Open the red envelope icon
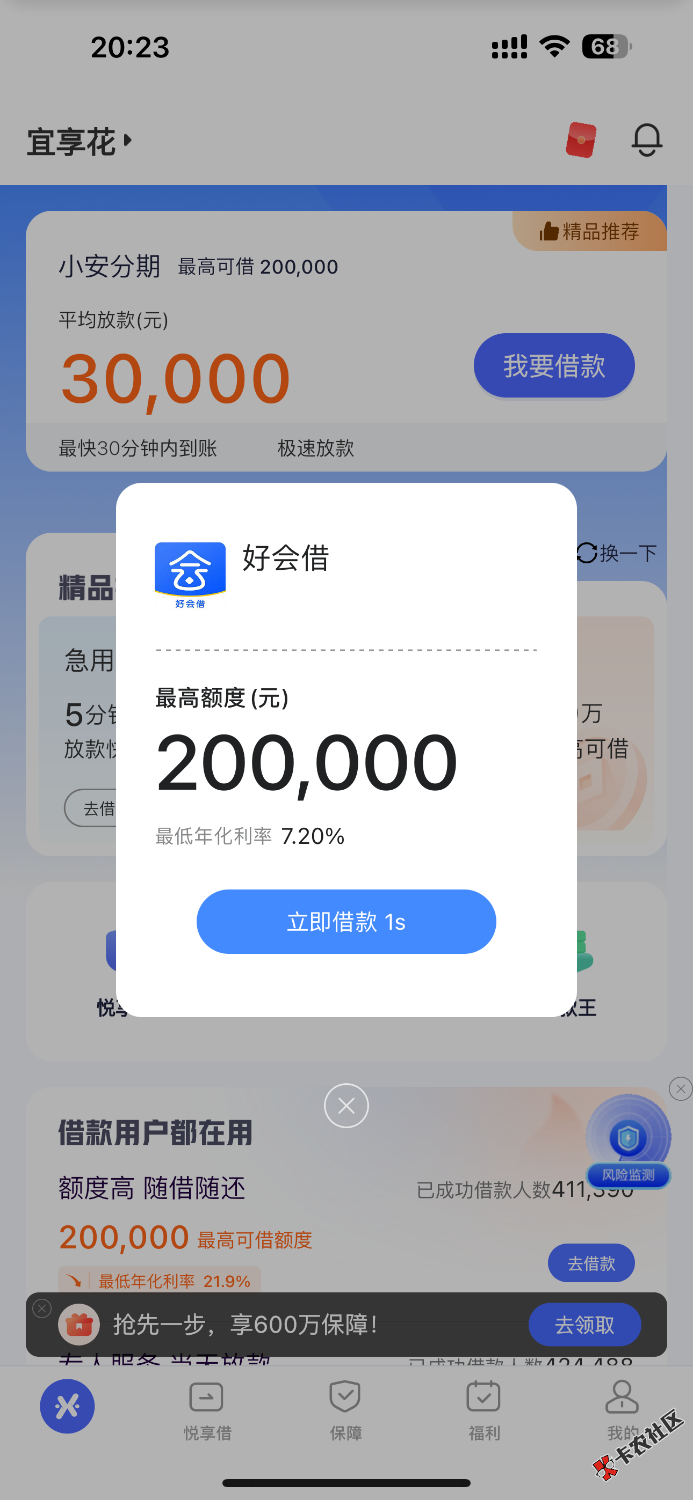Image resolution: width=693 pixels, height=1500 pixels. pyautogui.click(x=581, y=141)
